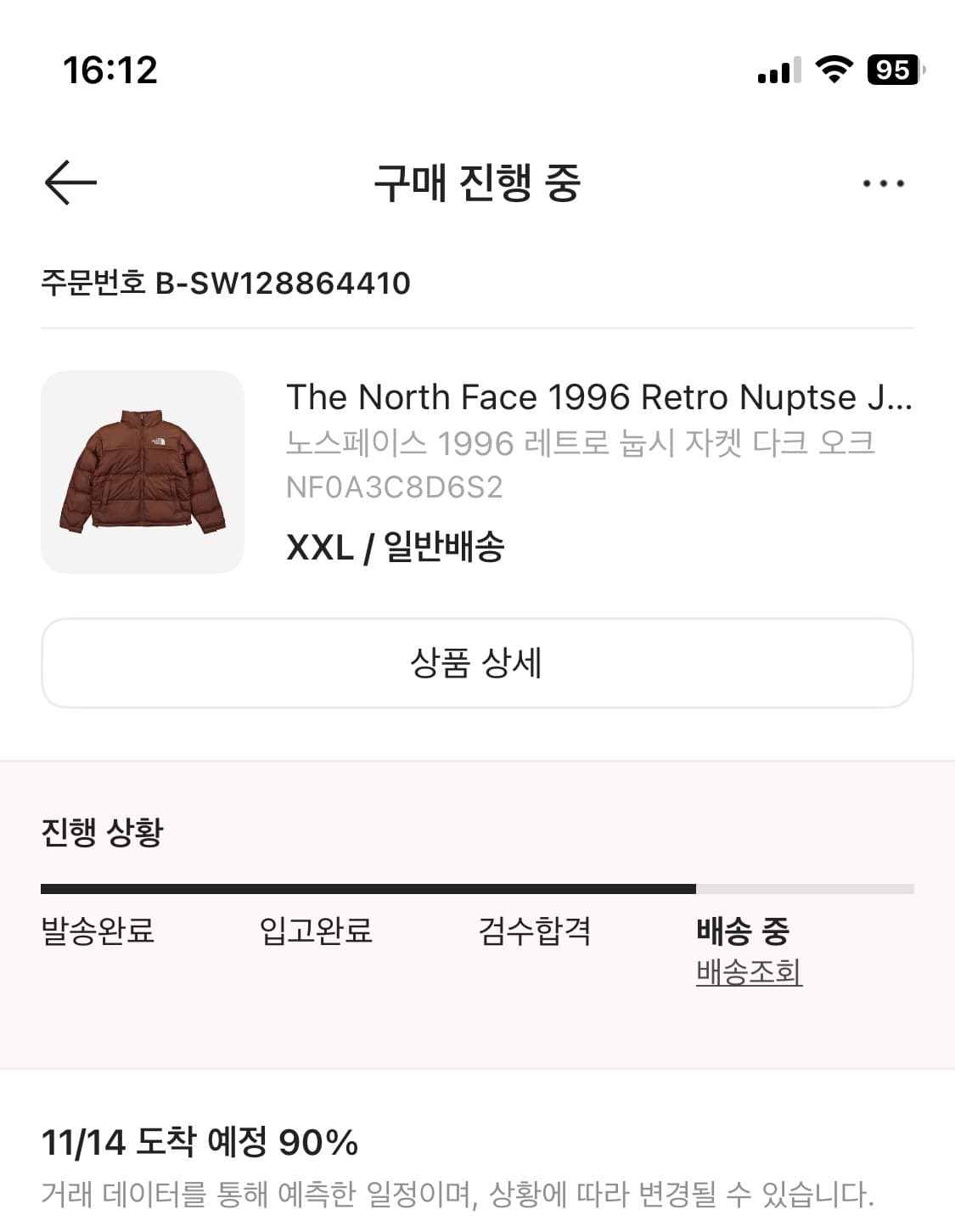955x1232 pixels.
Task: Tap the battery indicator showing 95
Action: pyautogui.click(x=893, y=72)
